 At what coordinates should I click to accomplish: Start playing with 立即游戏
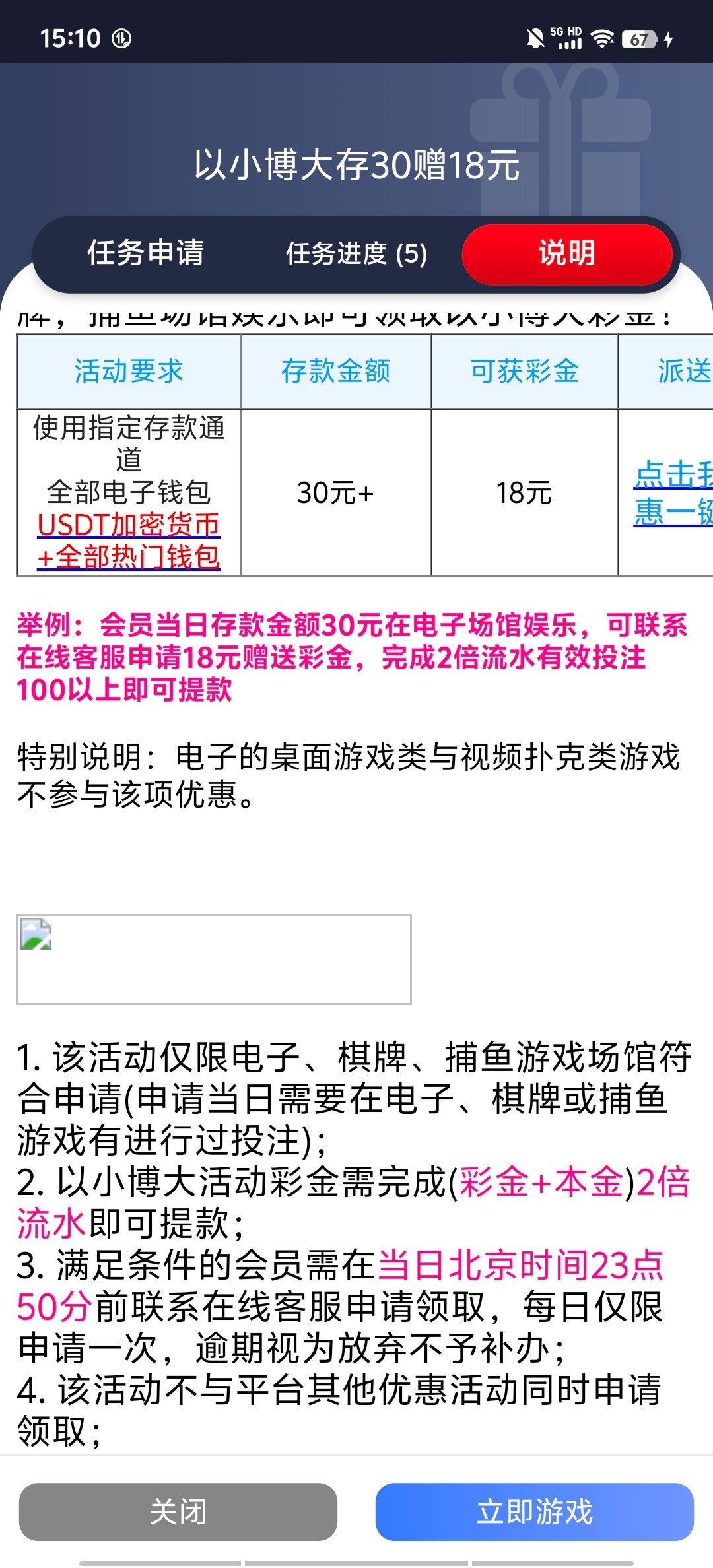534,1511
